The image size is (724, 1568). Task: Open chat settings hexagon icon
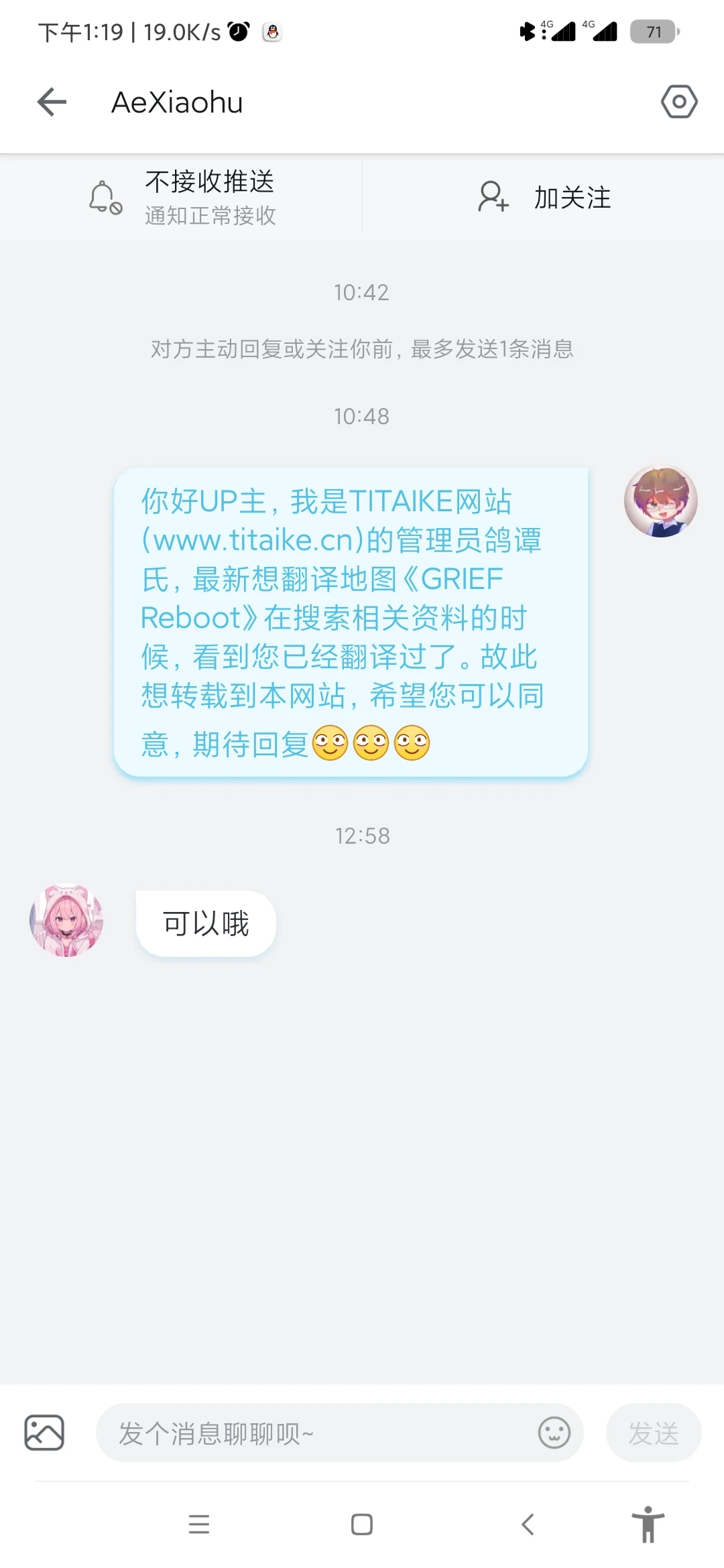(678, 102)
